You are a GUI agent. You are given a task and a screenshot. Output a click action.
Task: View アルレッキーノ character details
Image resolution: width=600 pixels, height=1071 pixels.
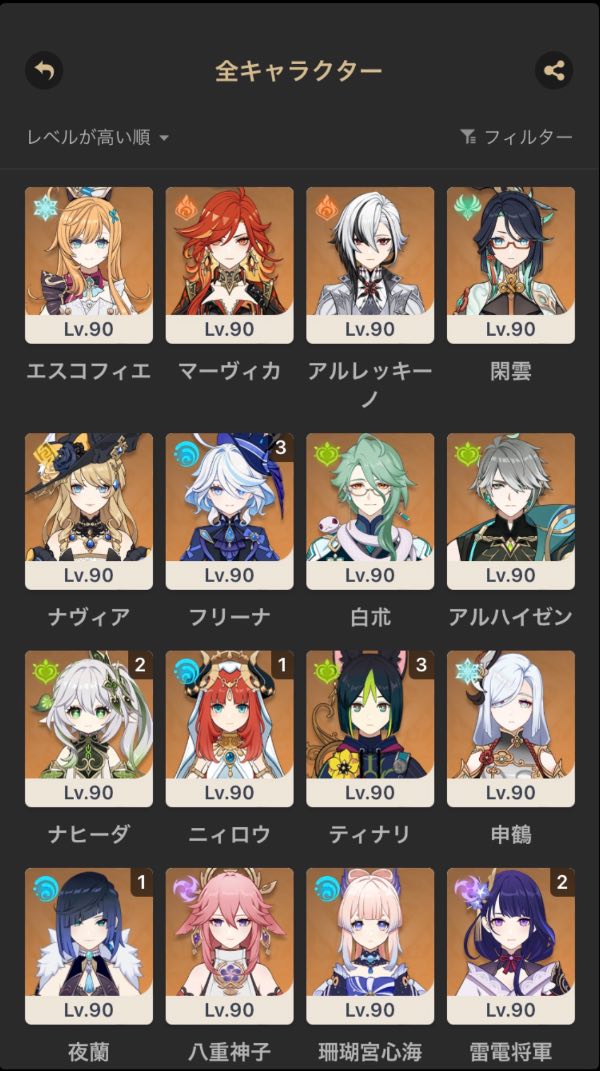[x=370, y=264]
